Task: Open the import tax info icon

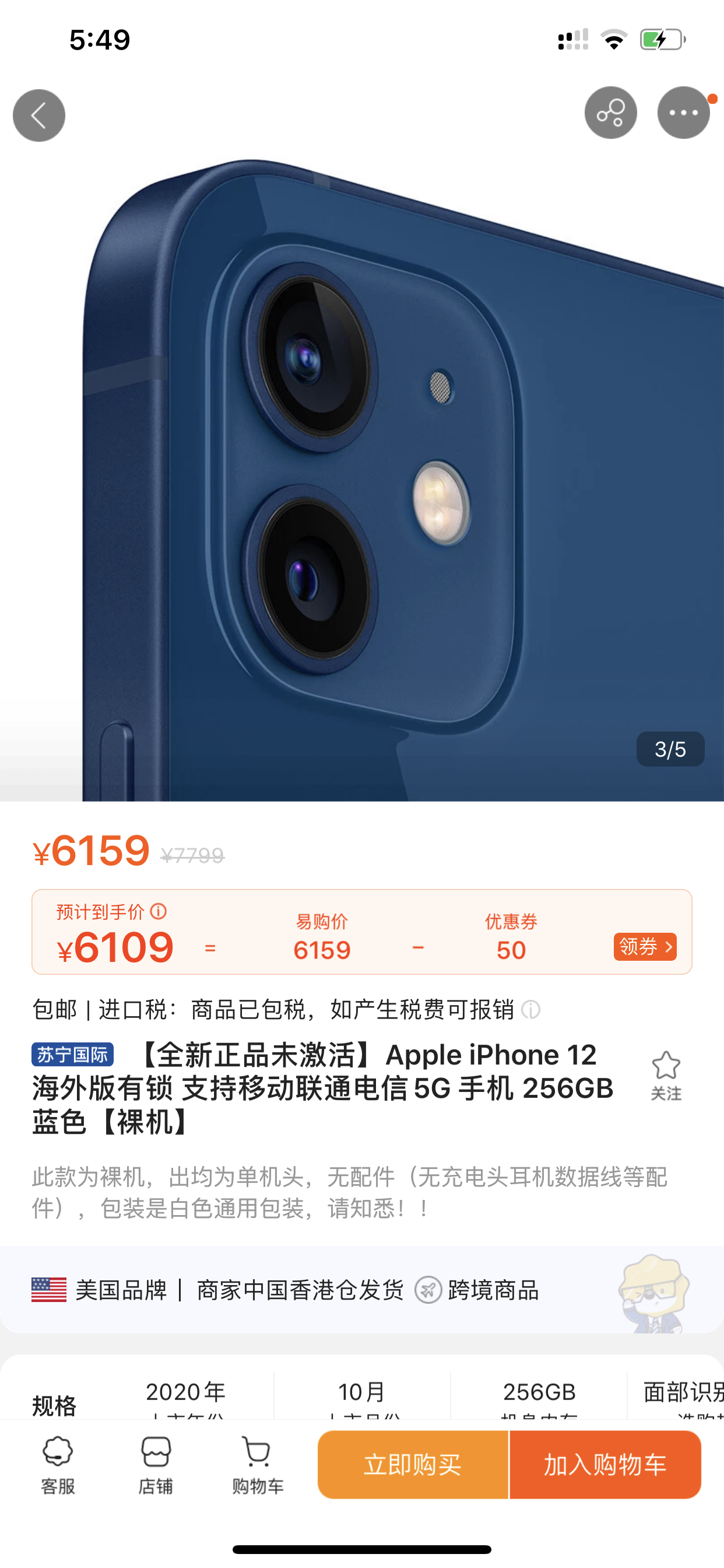Action: click(530, 1010)
